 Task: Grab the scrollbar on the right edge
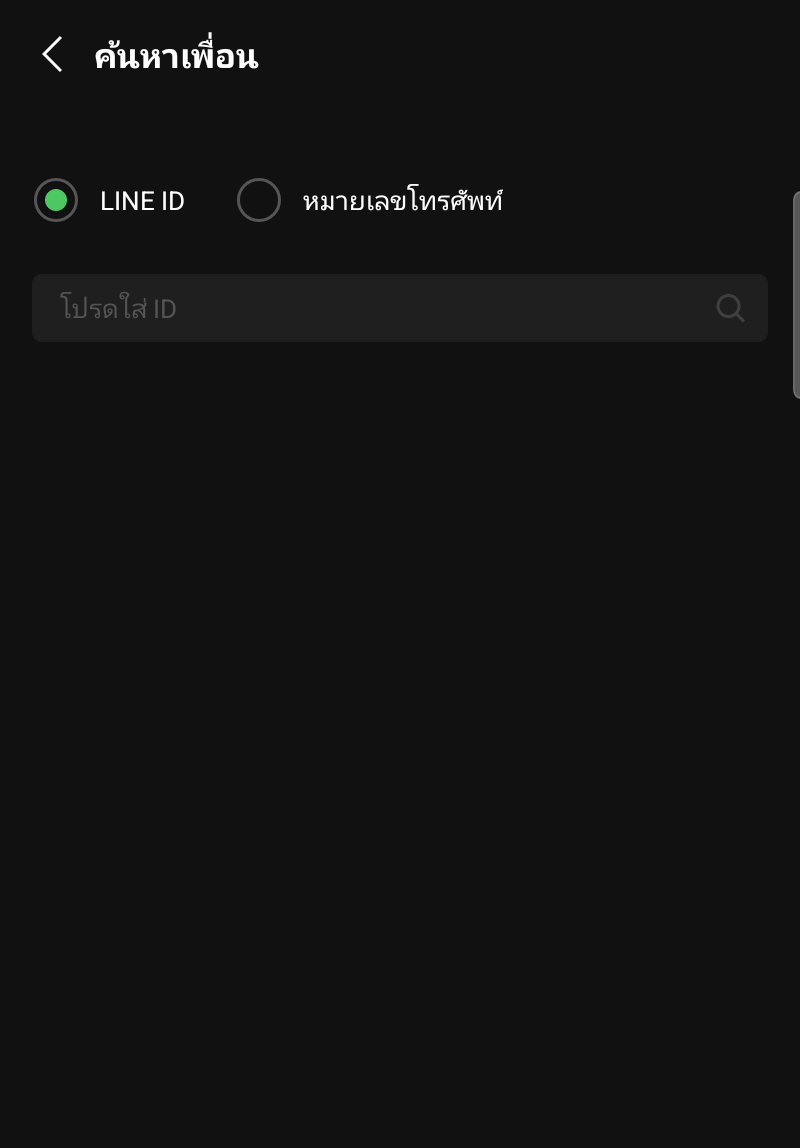click(795, 290)
